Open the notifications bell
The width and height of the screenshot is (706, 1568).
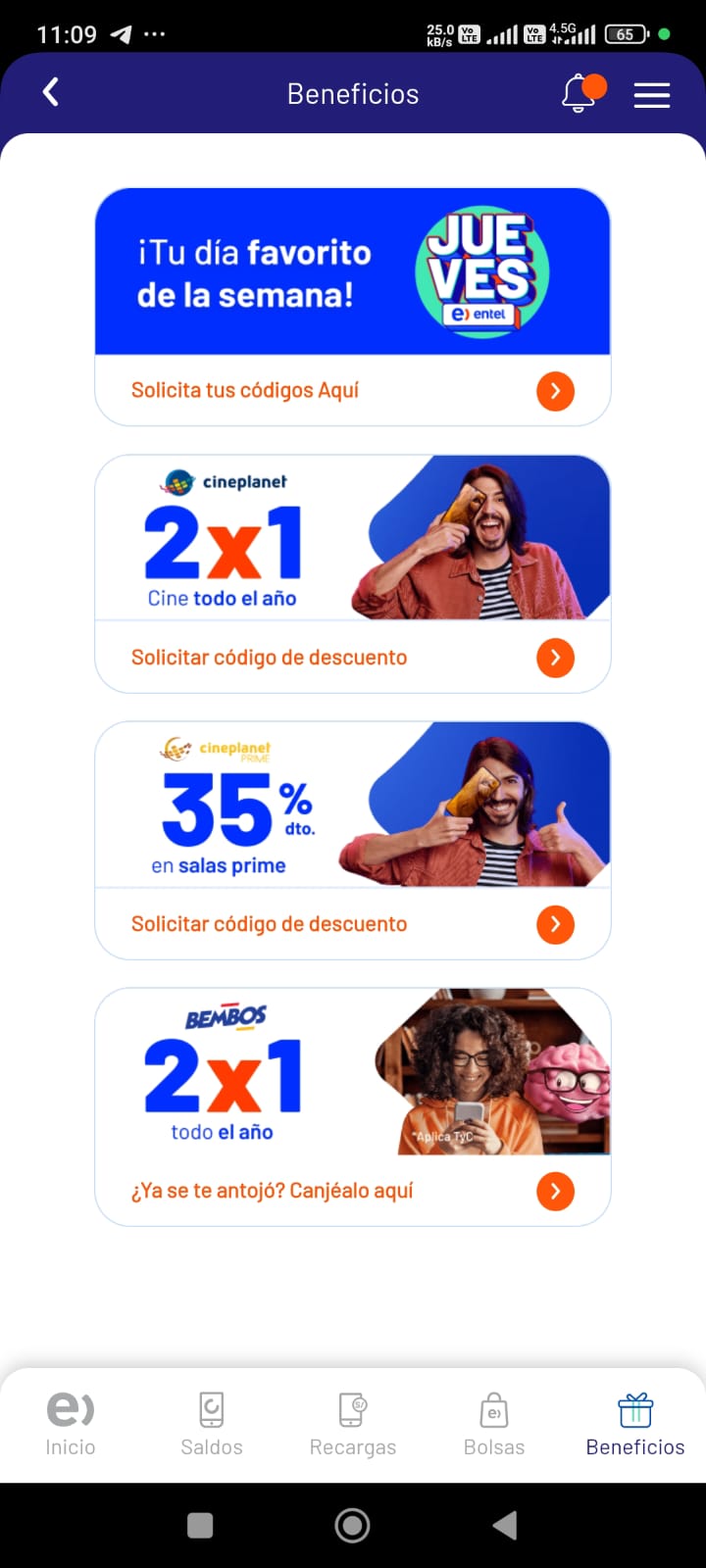[579, 94]
